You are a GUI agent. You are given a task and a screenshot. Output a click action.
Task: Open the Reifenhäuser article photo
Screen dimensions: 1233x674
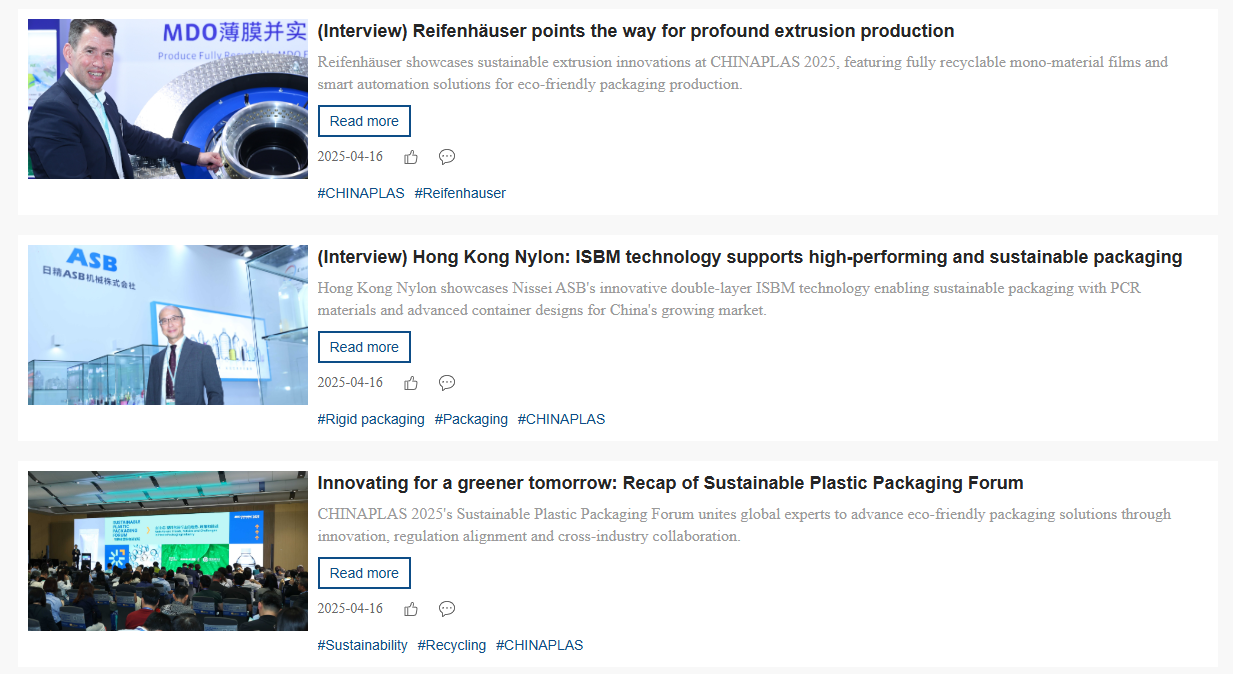pos(167,99)
